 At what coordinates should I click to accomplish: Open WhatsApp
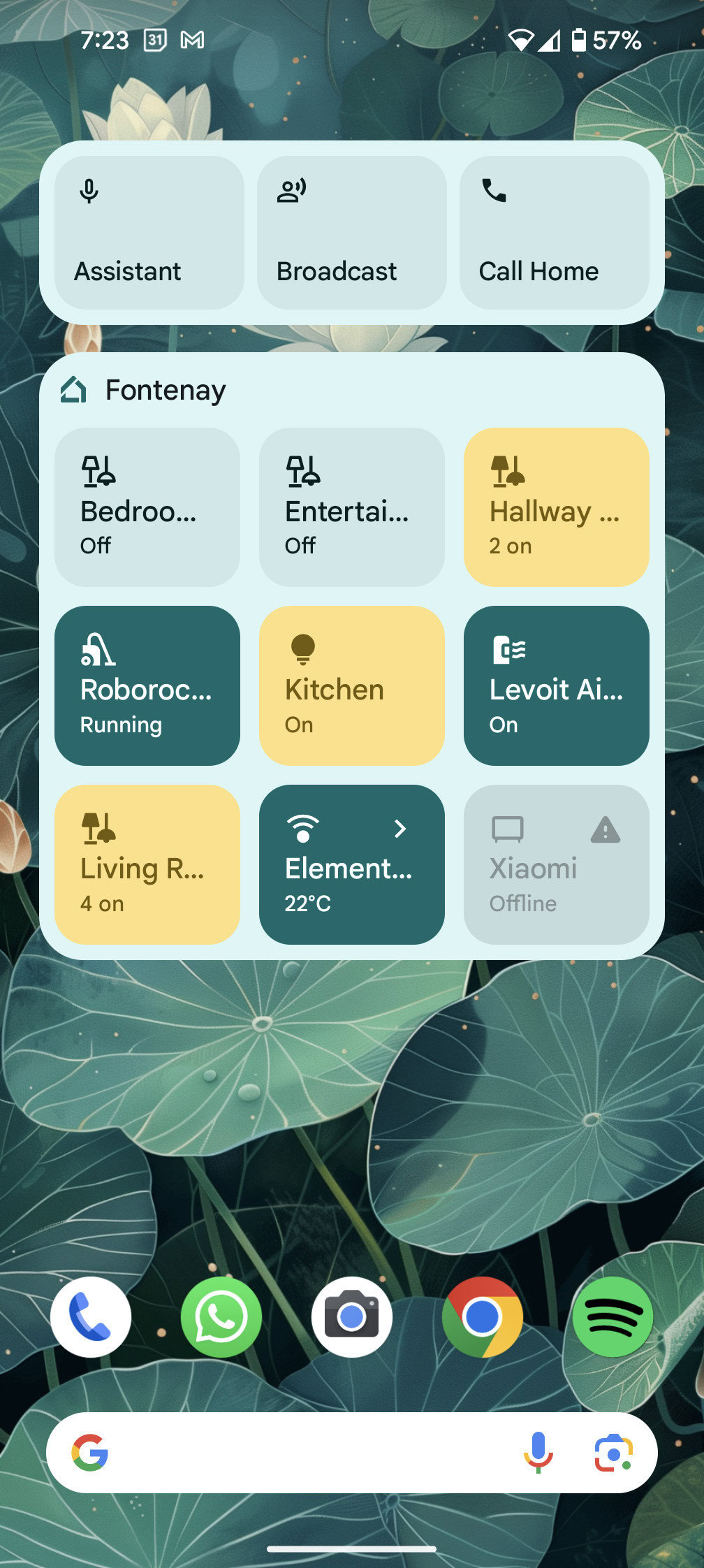[221, 1317]
